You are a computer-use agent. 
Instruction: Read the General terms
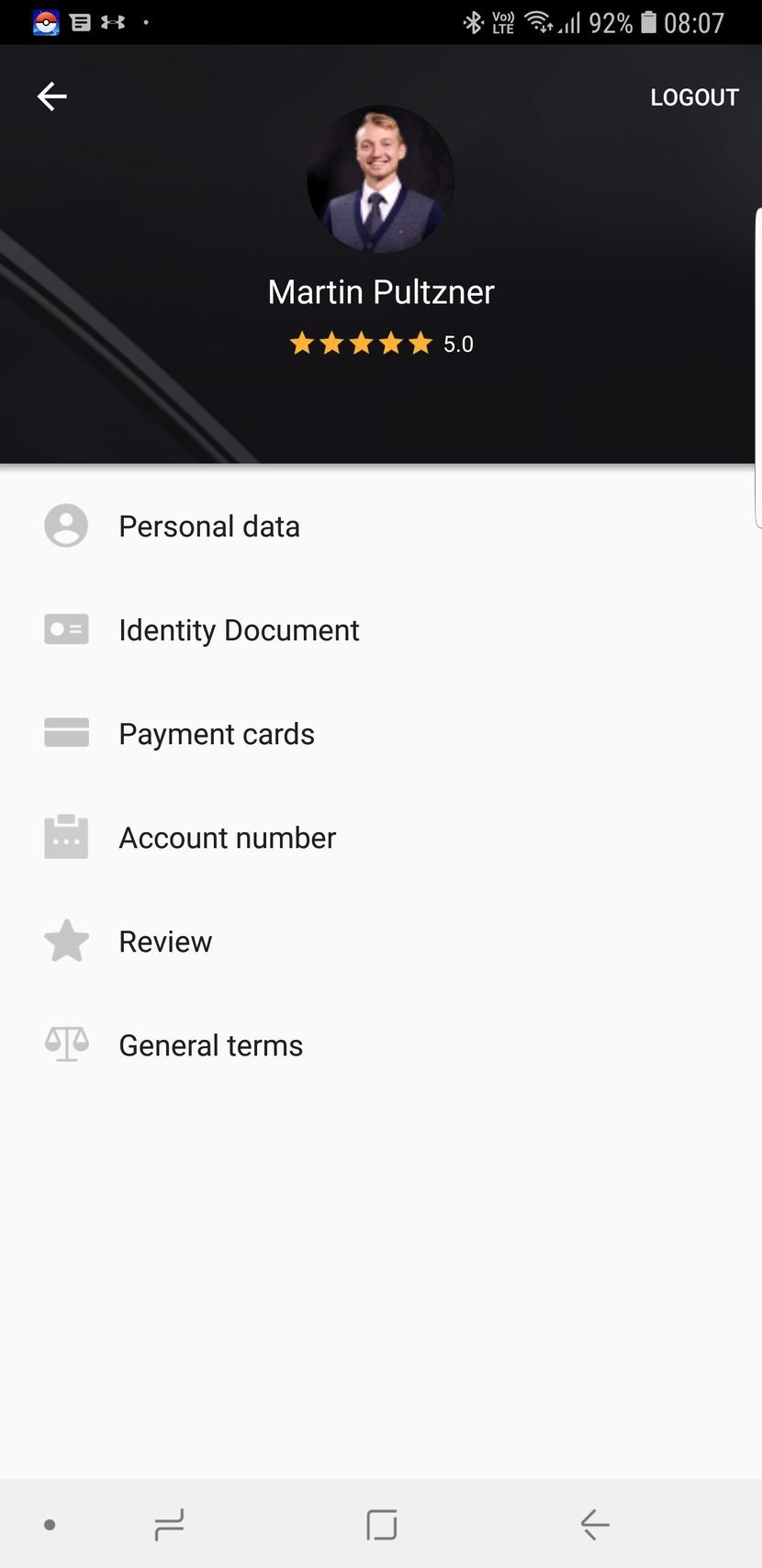pos(210,1045)
